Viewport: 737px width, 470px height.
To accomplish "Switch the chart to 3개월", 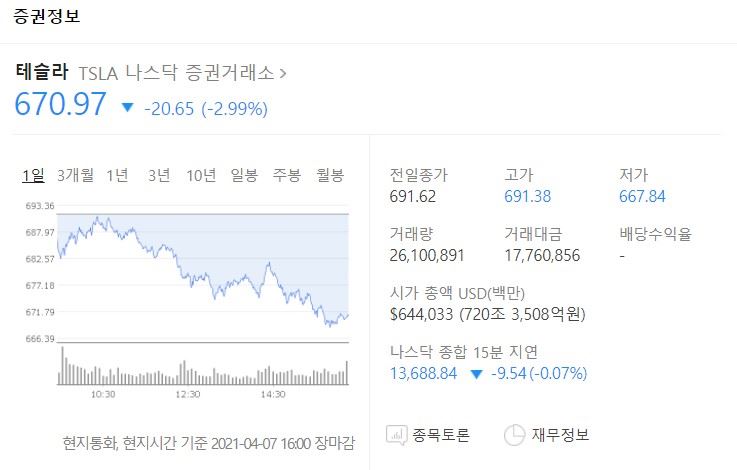I will coord(76,175).
